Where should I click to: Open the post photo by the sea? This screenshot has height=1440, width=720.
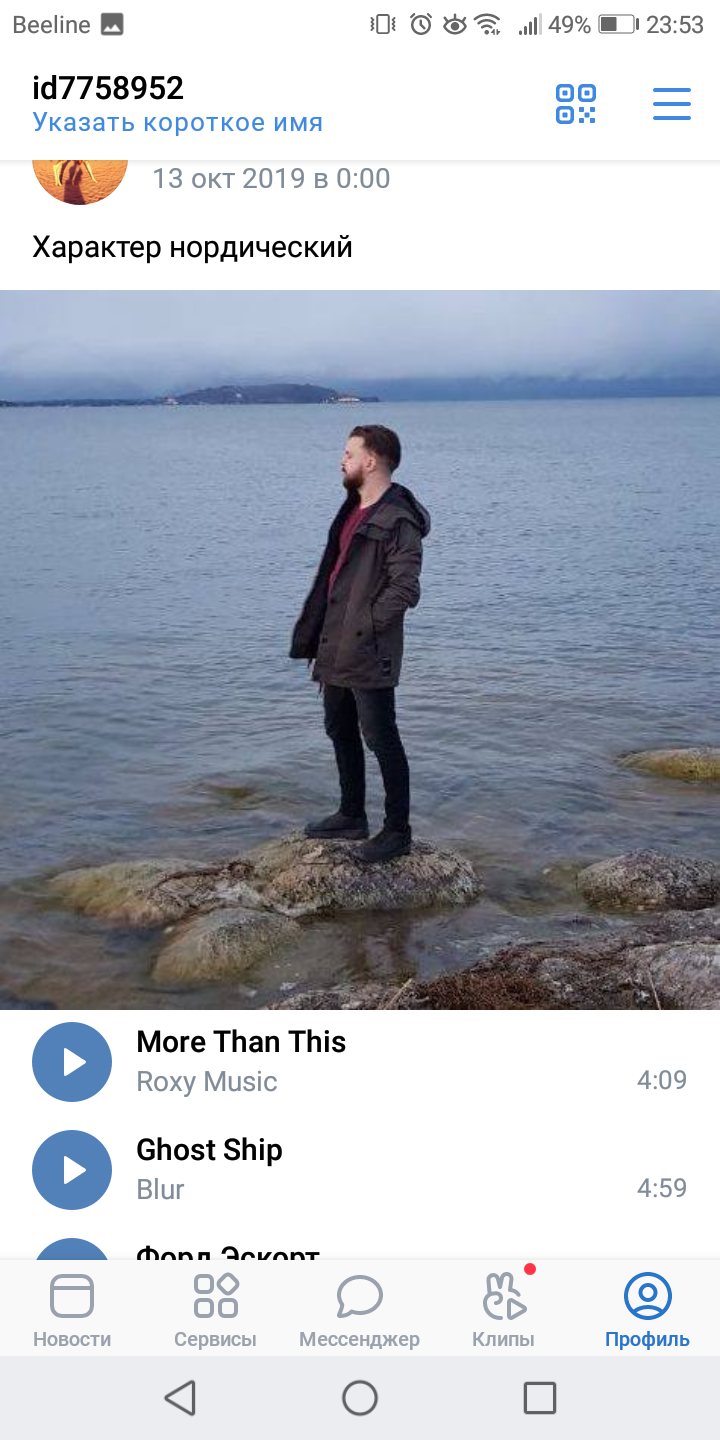(x=360, y=650)
